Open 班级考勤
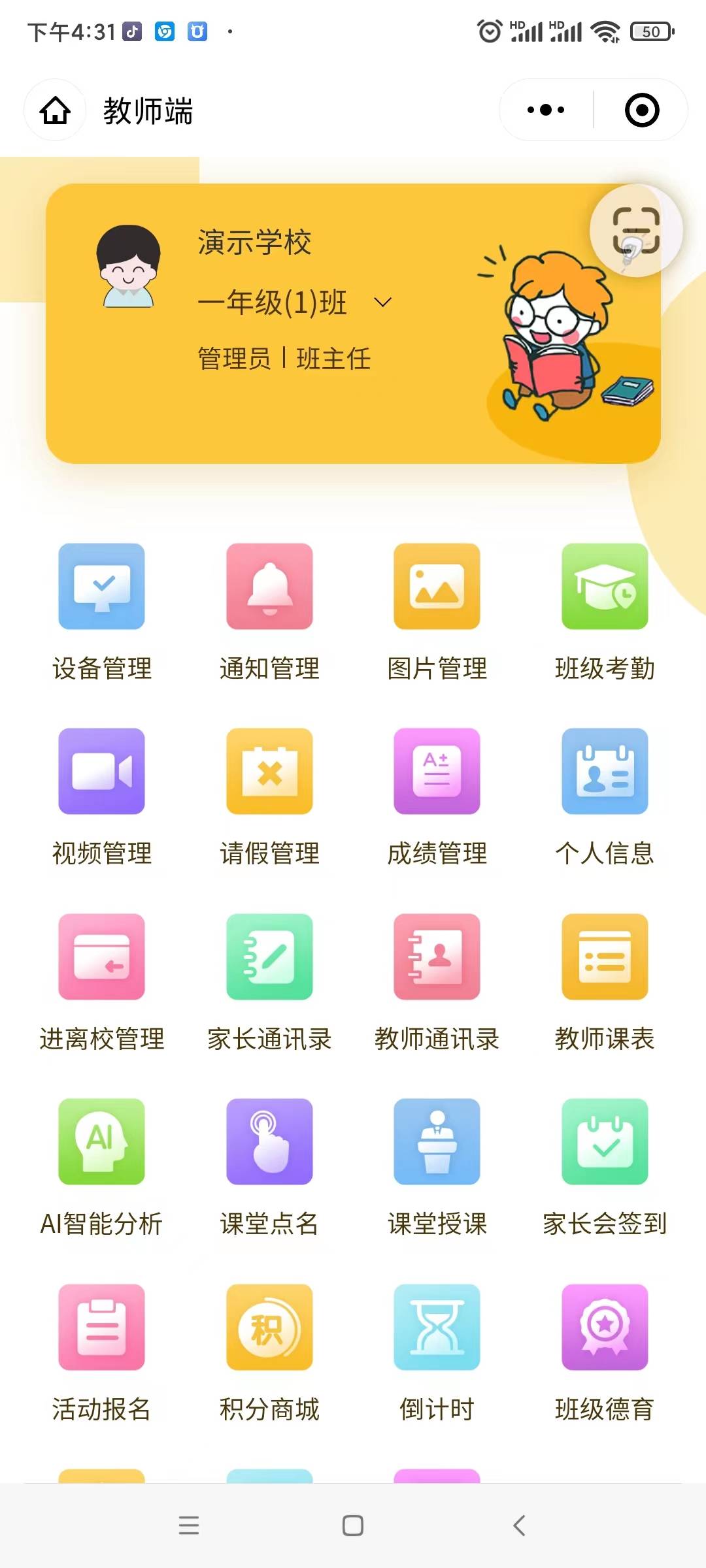Screen dimensions: 706x1568 point(605,587)
